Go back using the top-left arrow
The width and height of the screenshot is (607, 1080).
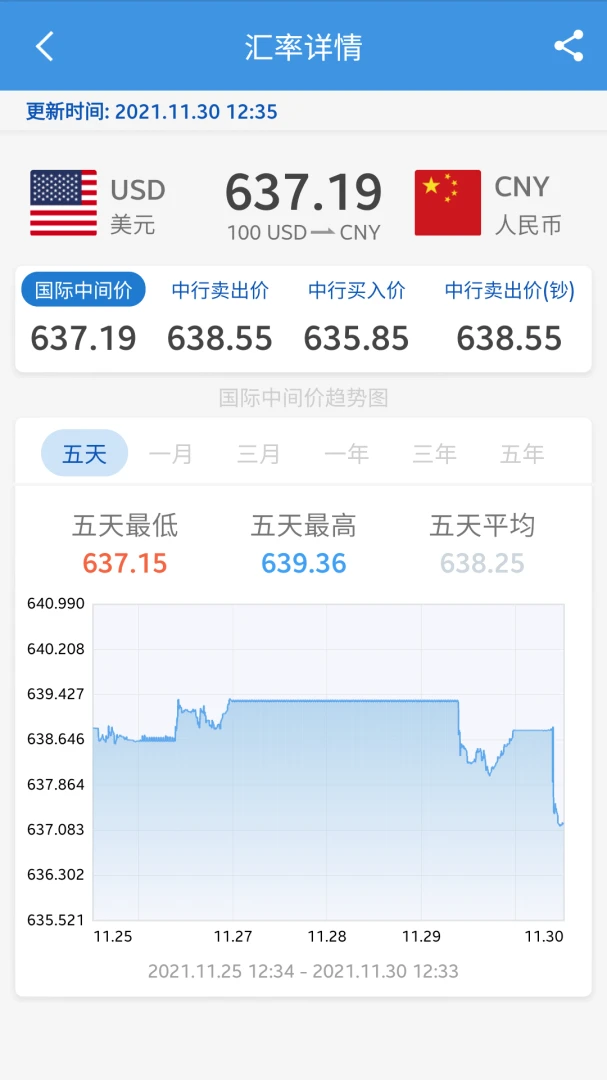click(44, 46)
